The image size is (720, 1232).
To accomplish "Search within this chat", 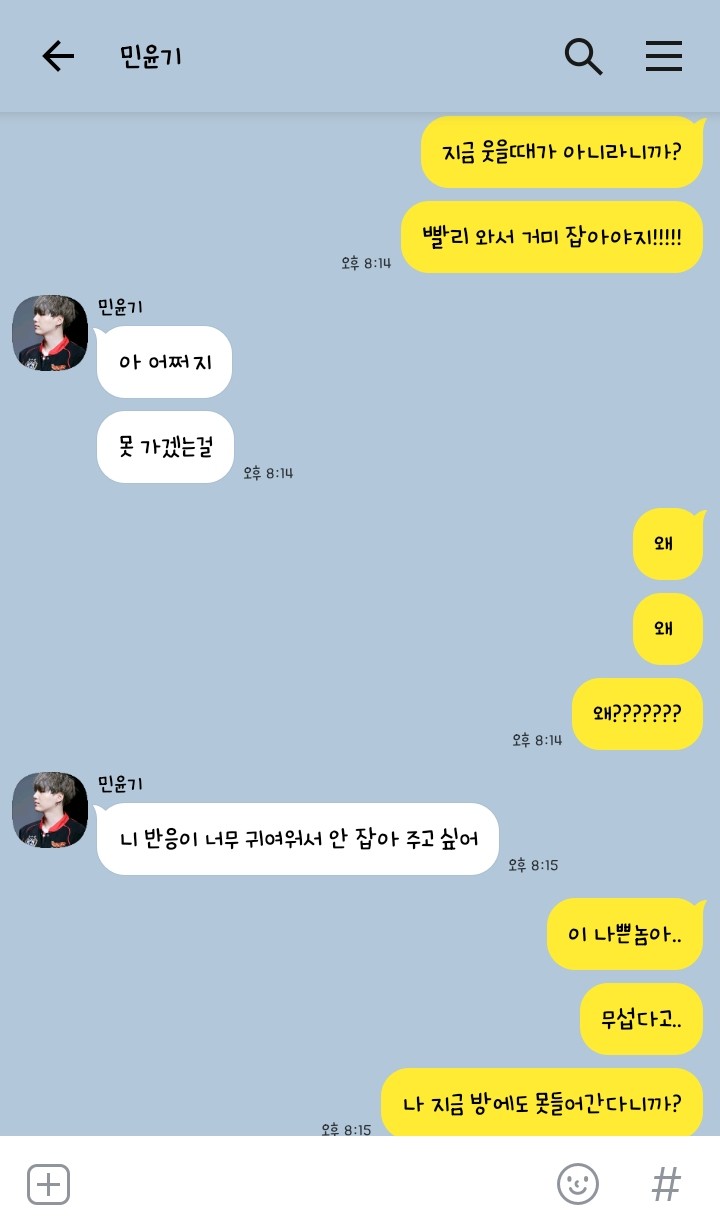I will (583, 57).
